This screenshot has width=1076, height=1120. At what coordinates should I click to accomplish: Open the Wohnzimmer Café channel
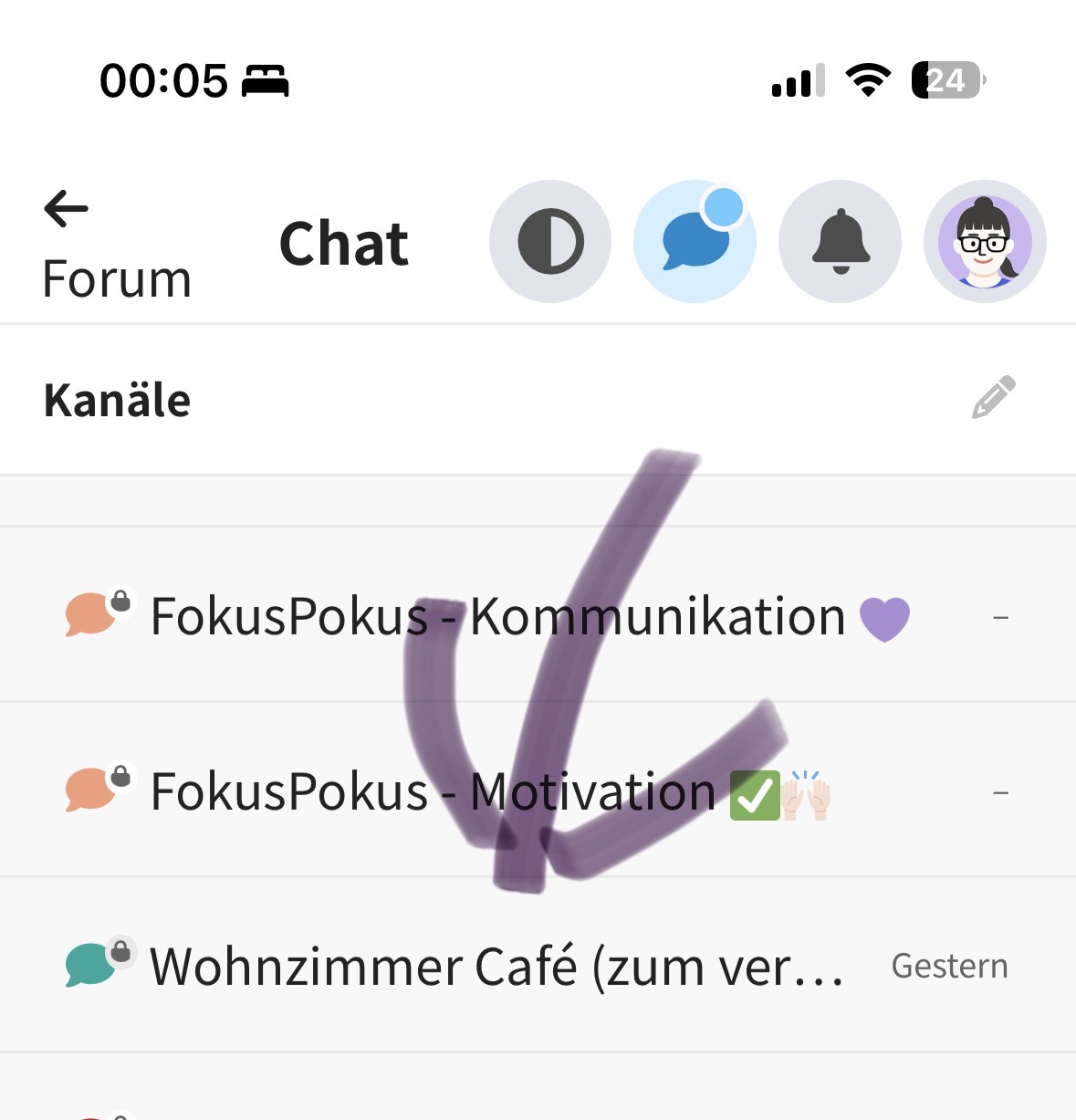497,966
